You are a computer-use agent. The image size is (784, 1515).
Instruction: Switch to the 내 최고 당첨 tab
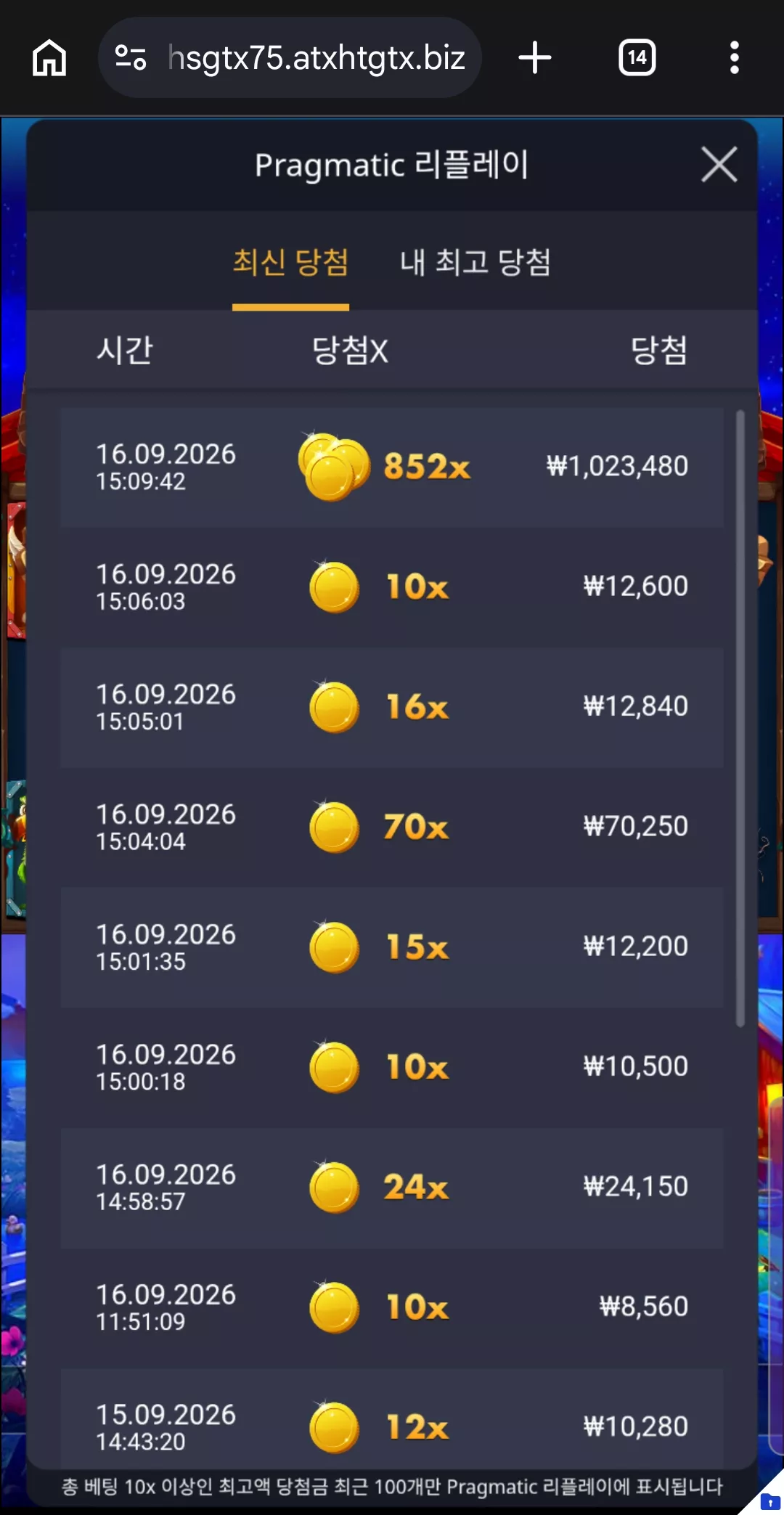pyautogui.click(x=475, y=263)
